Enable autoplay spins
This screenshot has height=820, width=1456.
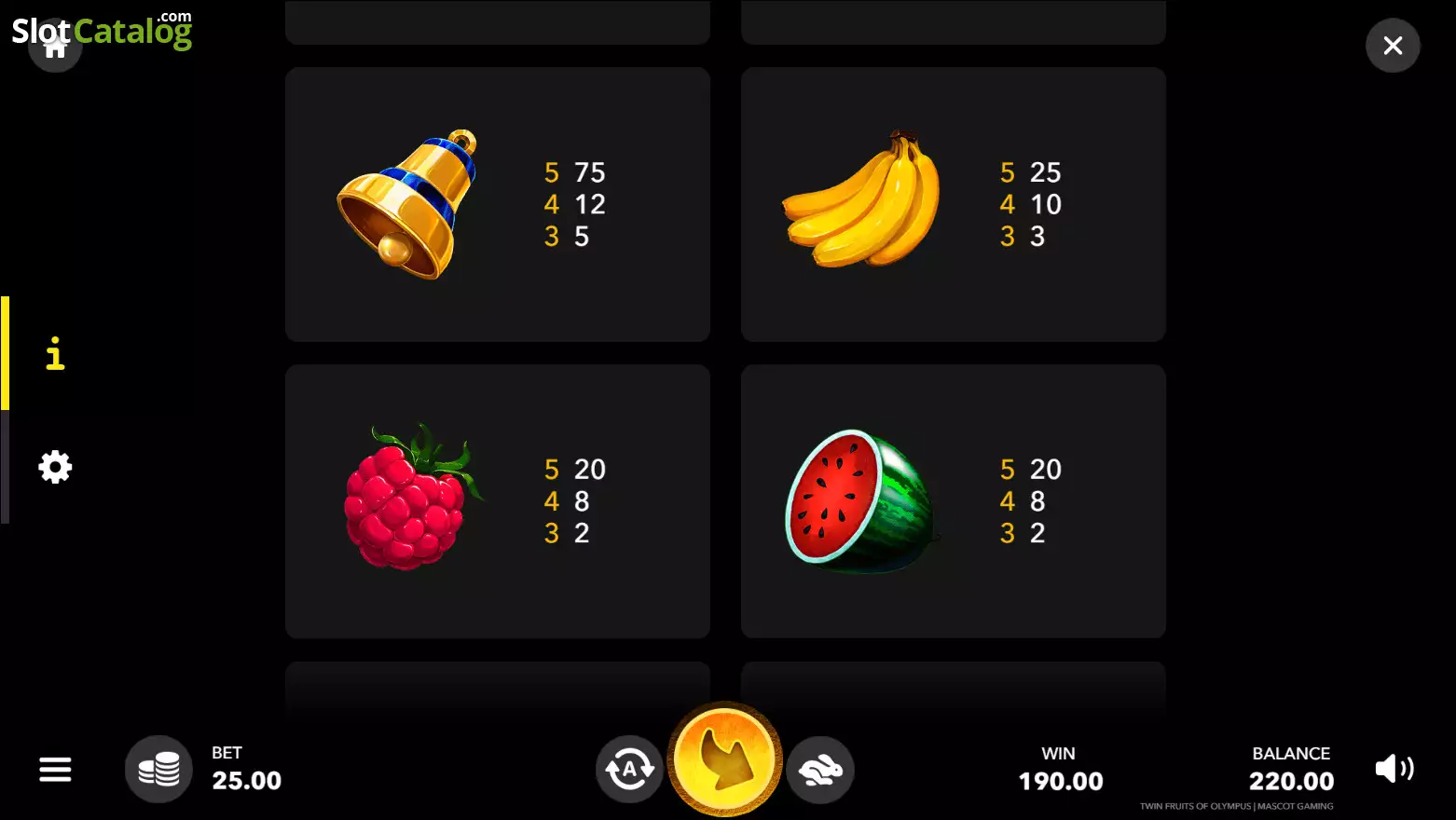coord(629,770)
